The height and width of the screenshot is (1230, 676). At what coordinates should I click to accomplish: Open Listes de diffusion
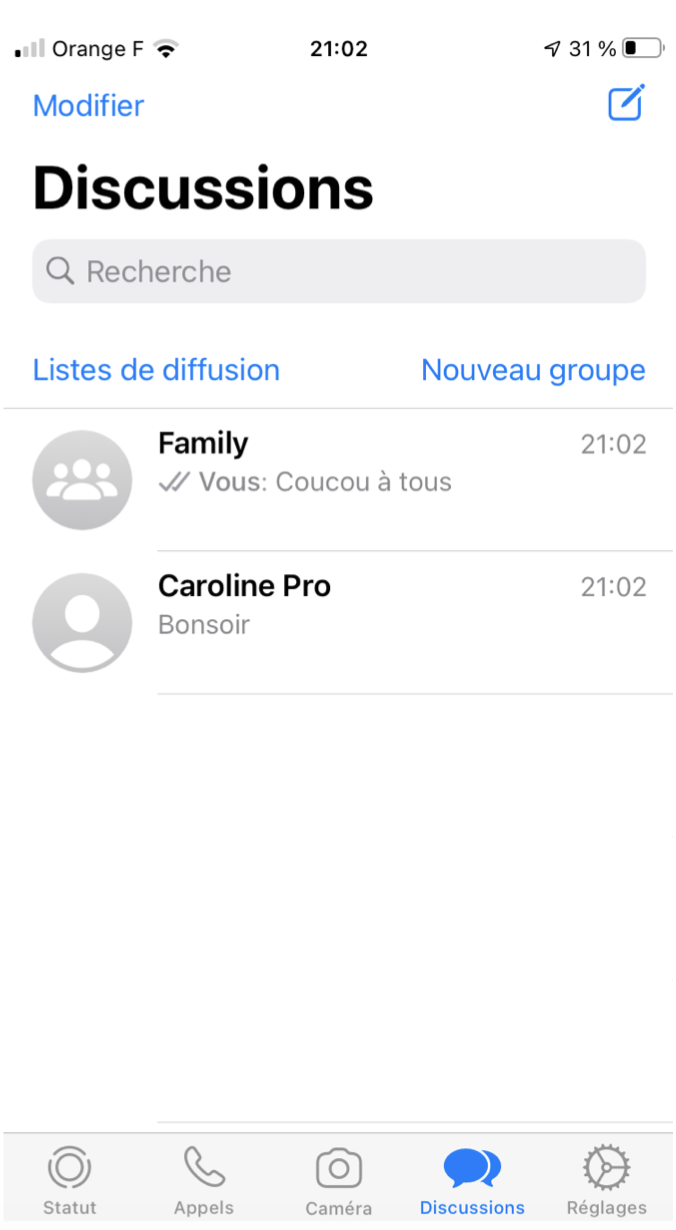(156, 370)
